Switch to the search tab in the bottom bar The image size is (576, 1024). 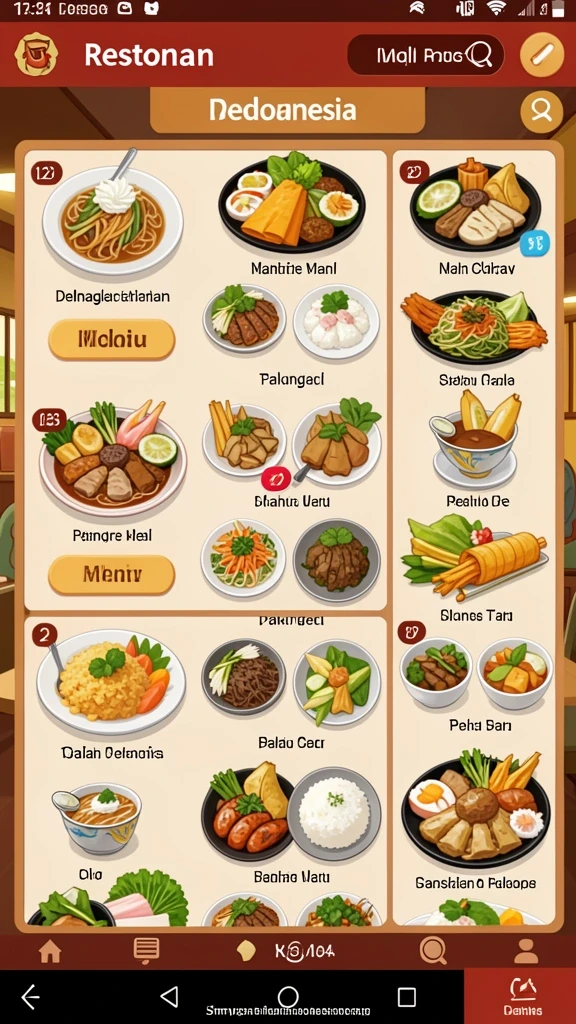tap(433, 951)
